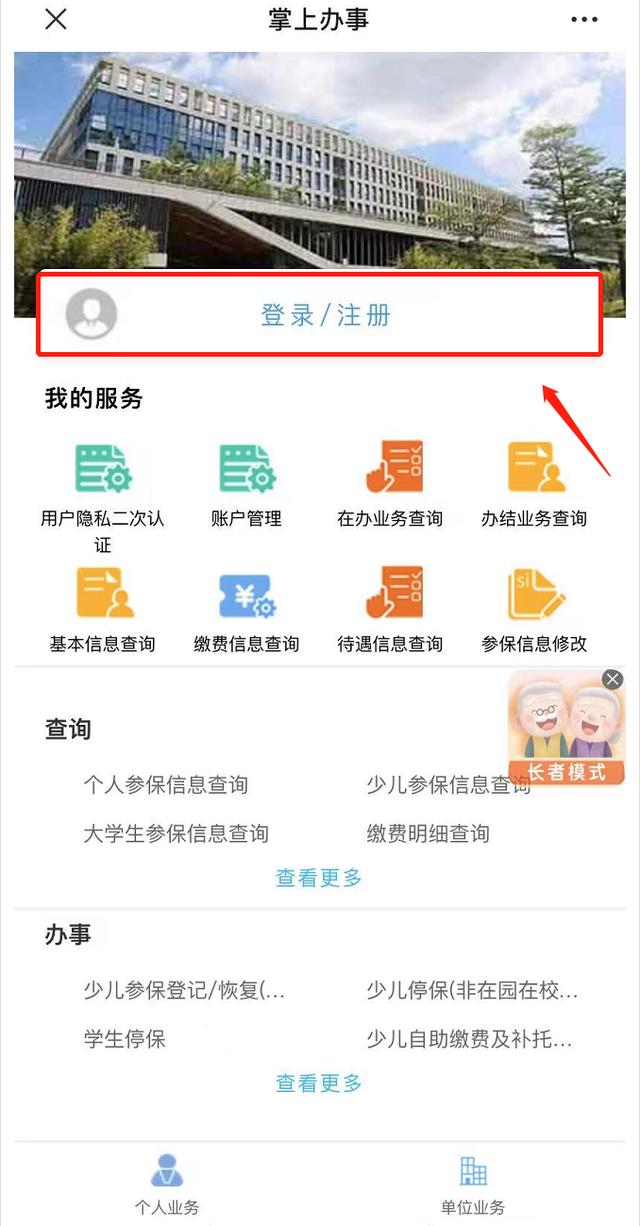Select 学生停保 under 办事
This screenshot has width=640, height=1226.
pyautogui.click(x=124, y=1039)
